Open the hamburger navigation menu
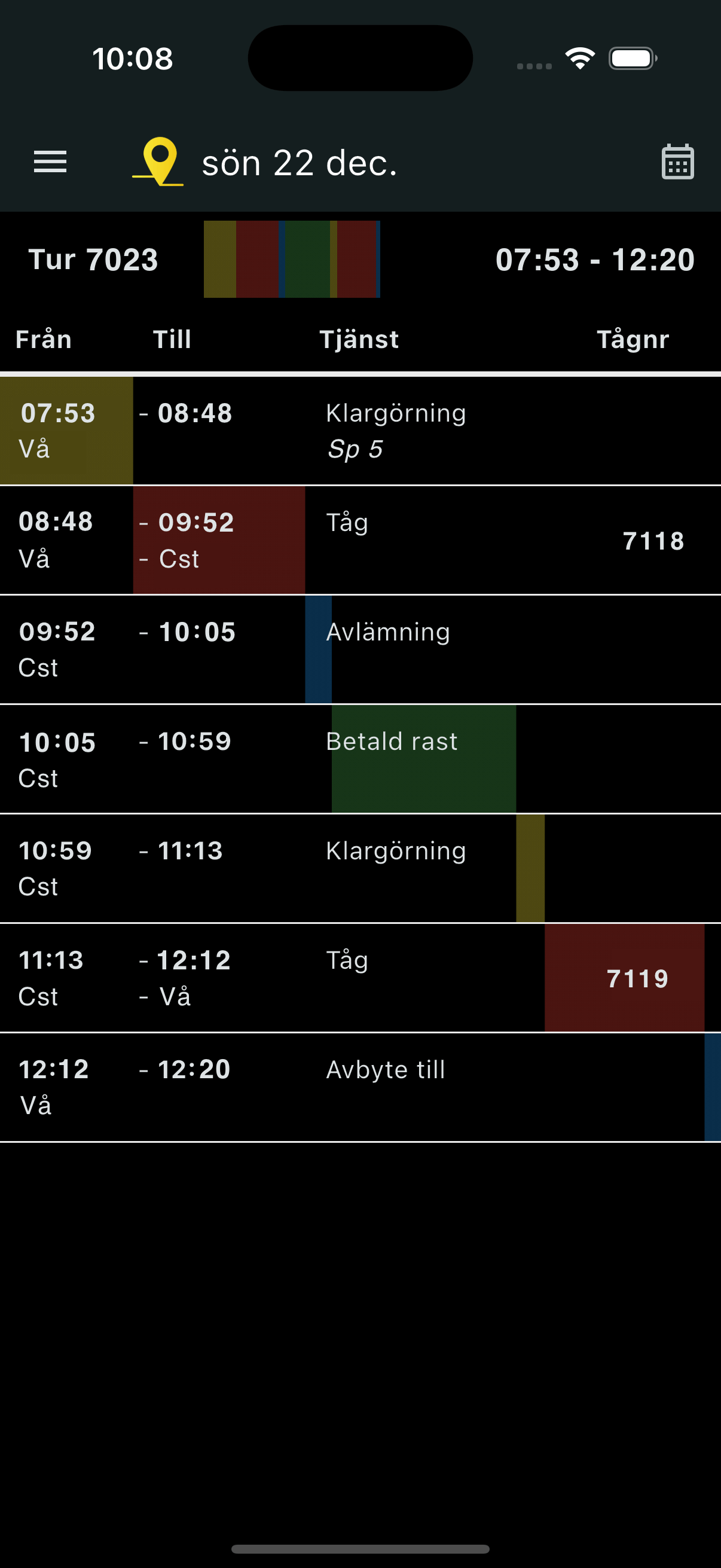 [x=50, y=162]
